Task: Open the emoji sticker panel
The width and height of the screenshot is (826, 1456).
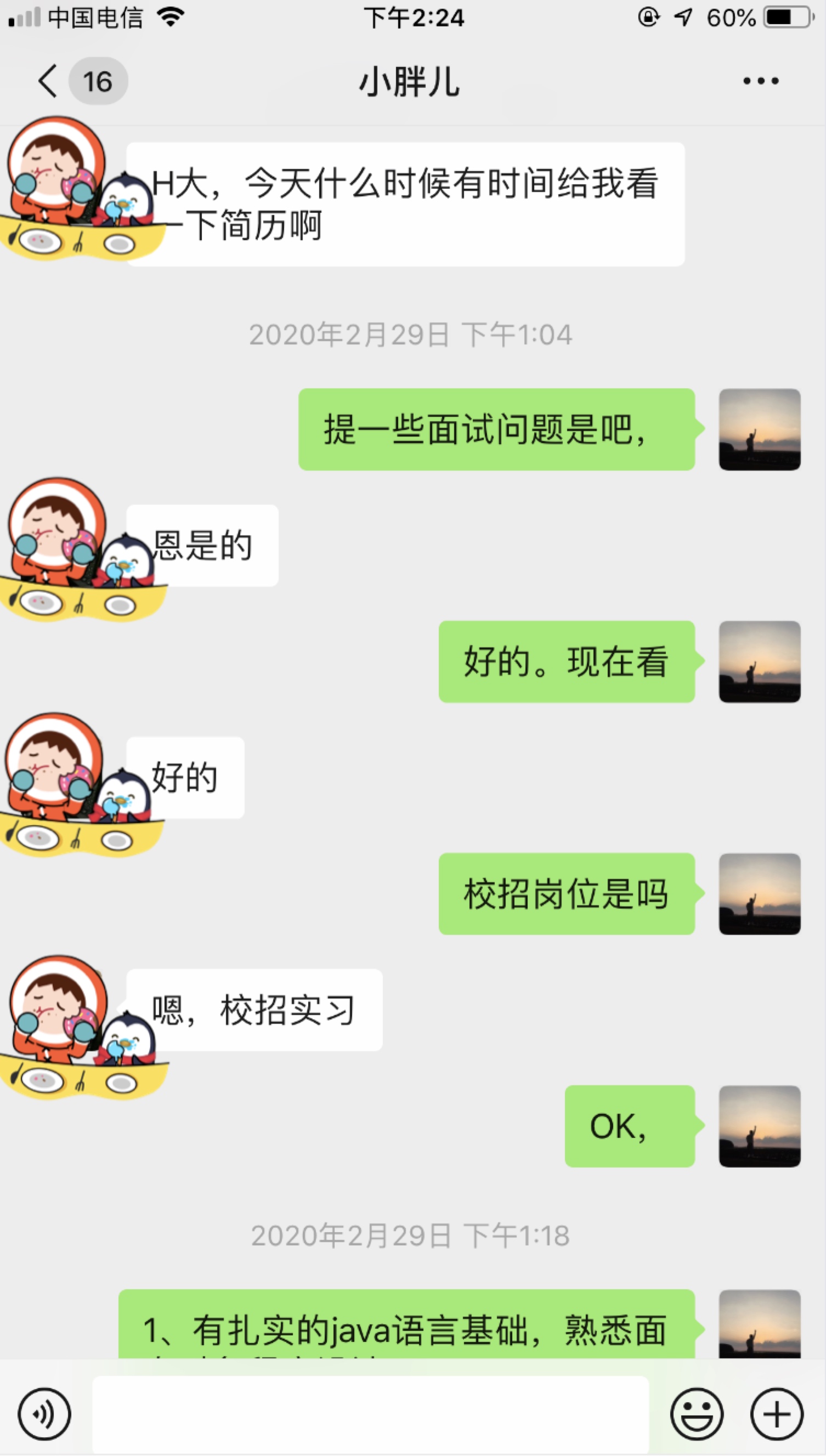Action: (697, 1413)
